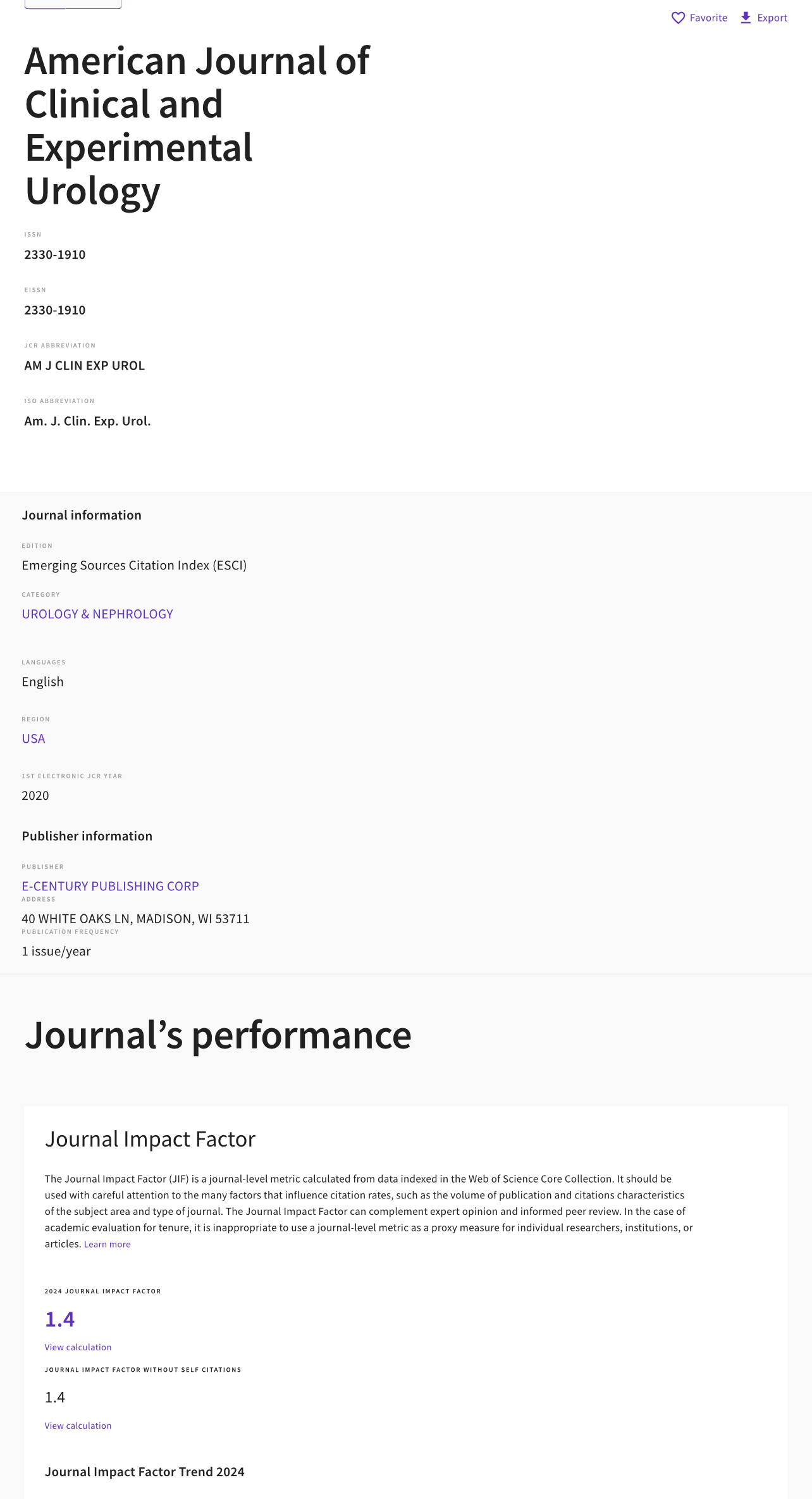Open publisher E-CENTURY PUBLISHING CORP
The width and height of the screenshot is (812, 1499).
point(111,886)
